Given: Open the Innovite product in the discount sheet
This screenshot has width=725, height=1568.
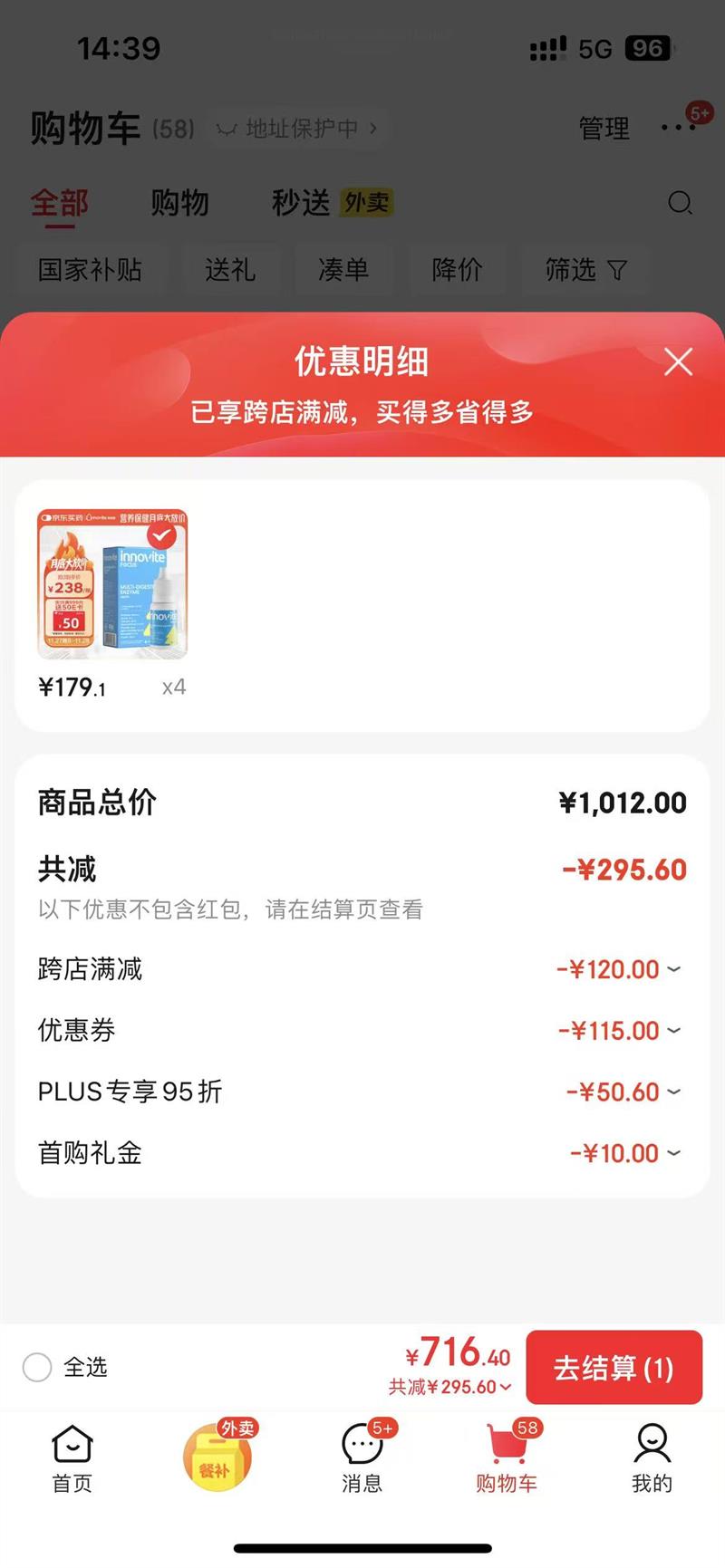Looking at the screenshot, I should (x=112, y=584).
